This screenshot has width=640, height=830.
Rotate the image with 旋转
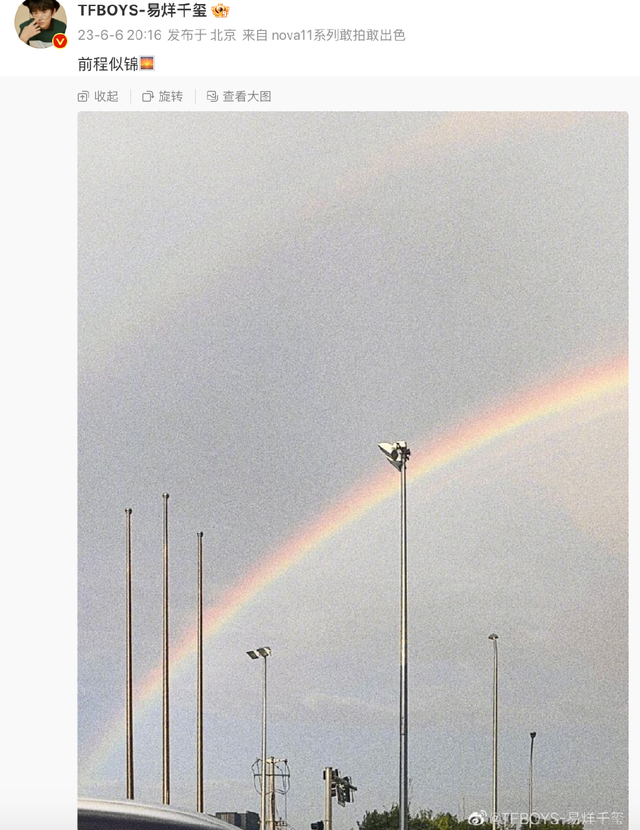coord(163,96)
